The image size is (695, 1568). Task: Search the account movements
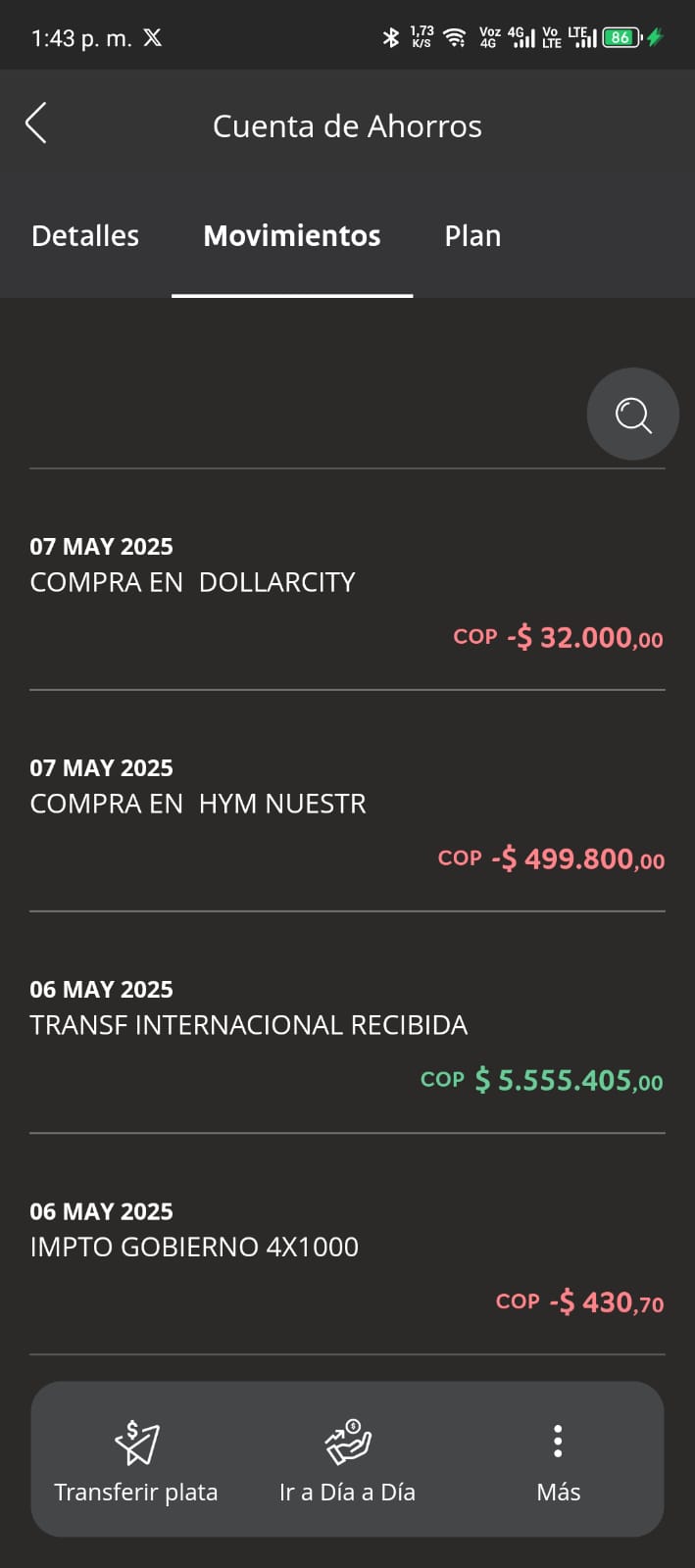point(632,415)
